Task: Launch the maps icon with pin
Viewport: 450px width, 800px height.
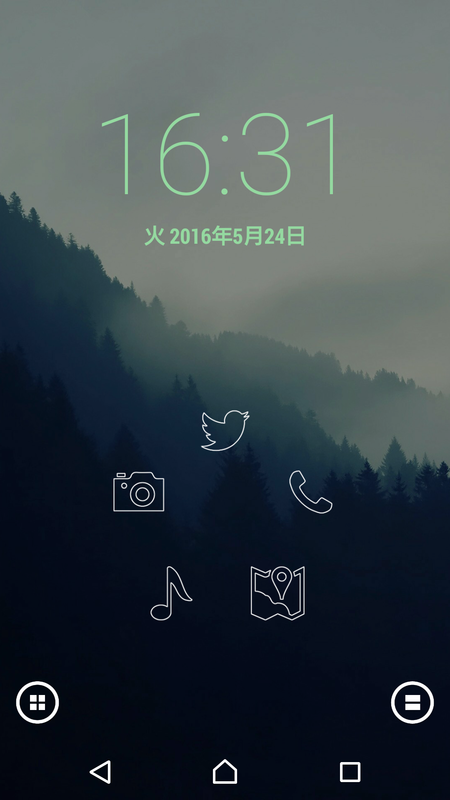Action: click(278, 593)
